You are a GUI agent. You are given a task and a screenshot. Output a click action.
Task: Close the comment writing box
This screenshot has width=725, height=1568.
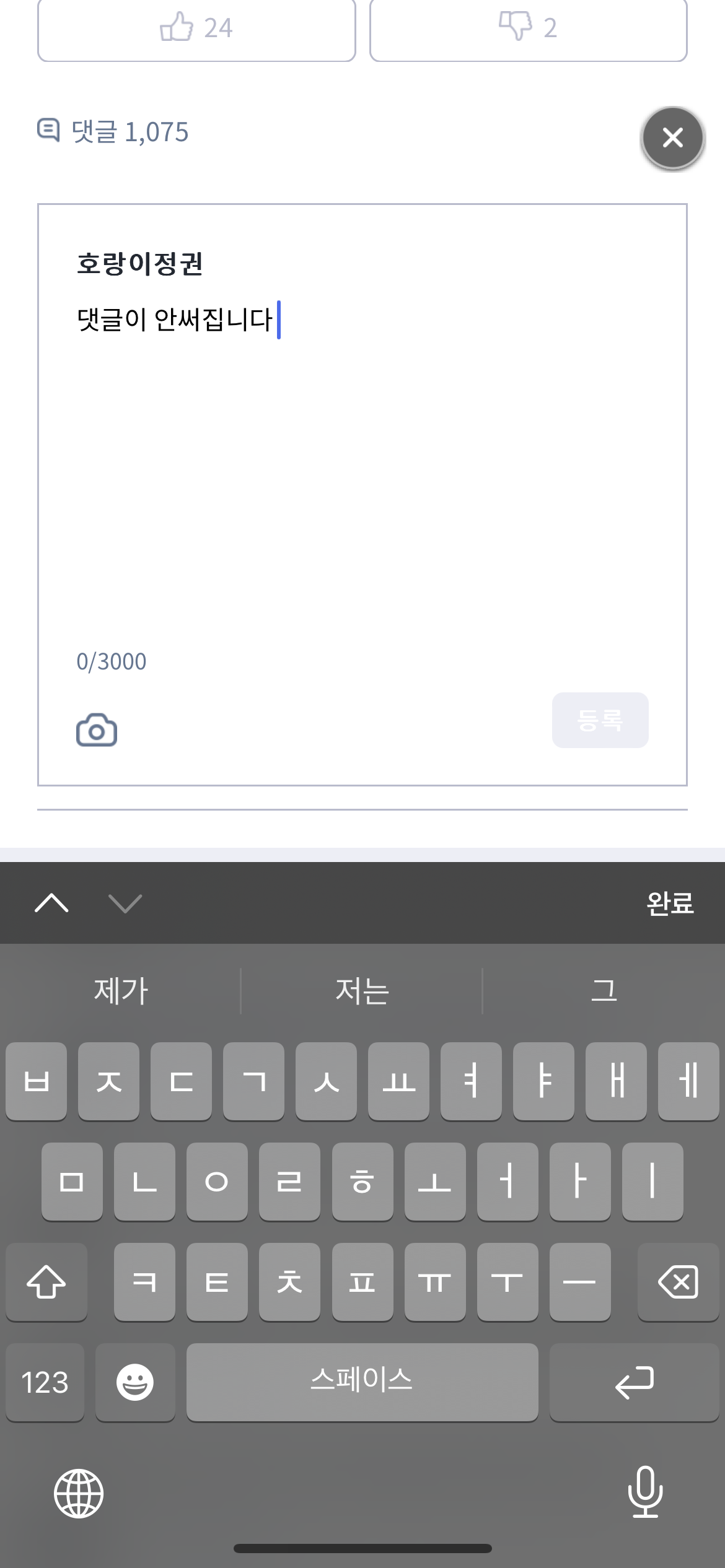pyautogui.click(x=672, y=137)
